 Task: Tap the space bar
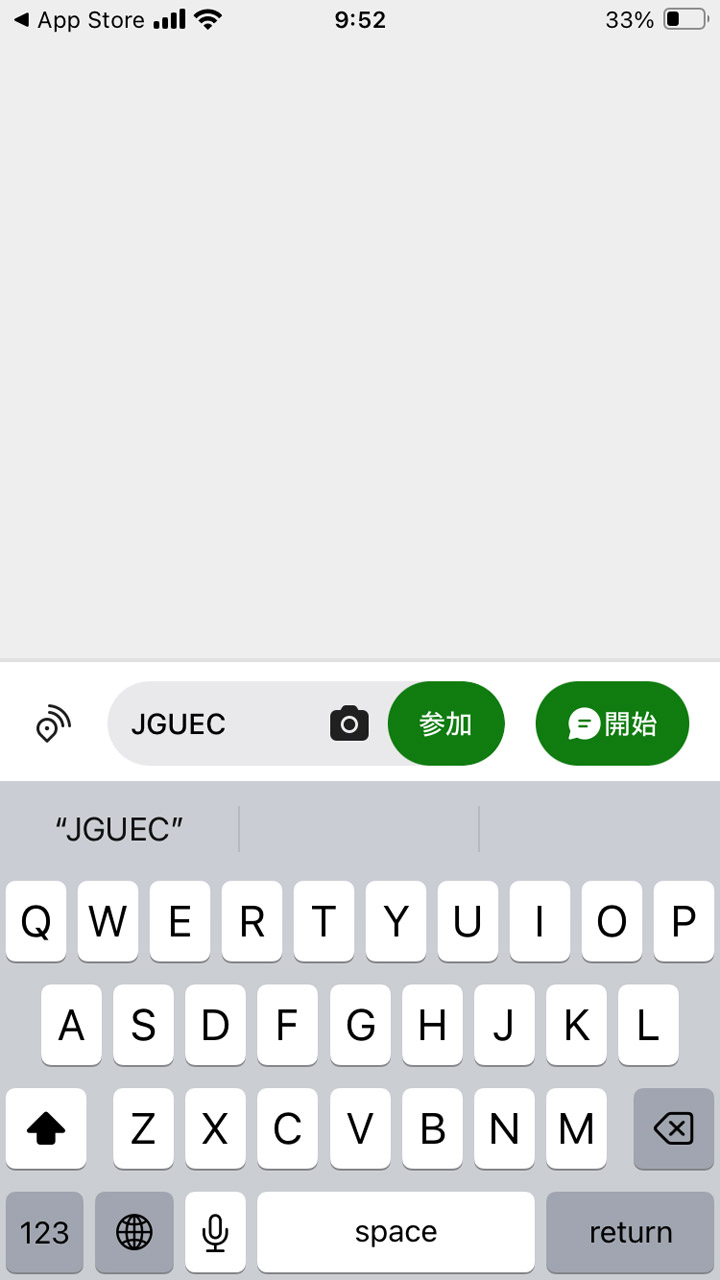pos(396,1231)
